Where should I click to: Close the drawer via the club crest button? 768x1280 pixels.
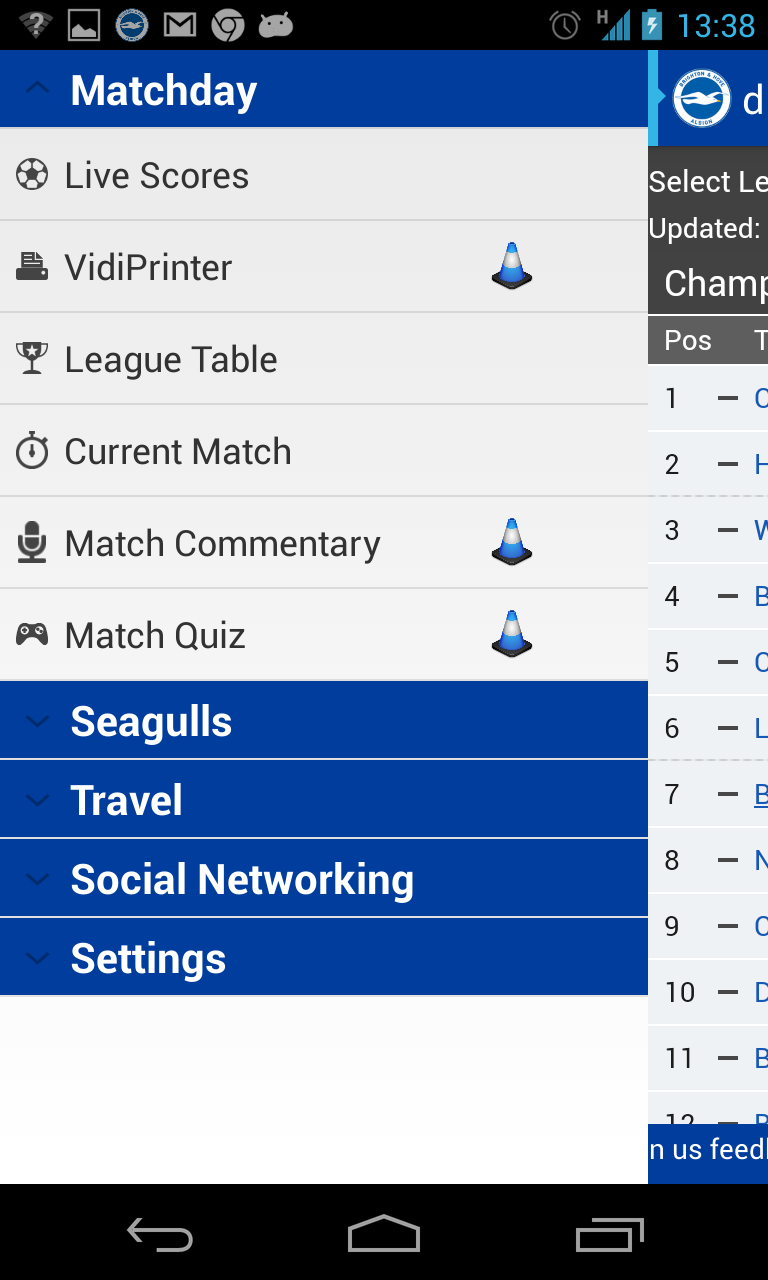702,98
